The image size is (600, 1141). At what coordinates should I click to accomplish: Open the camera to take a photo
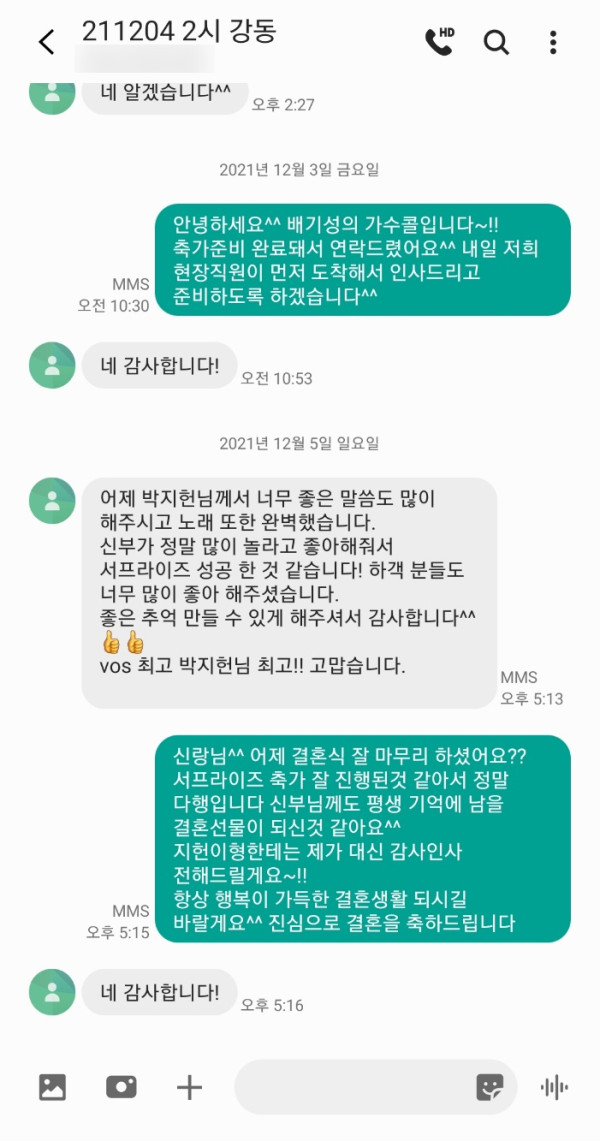121,1087
